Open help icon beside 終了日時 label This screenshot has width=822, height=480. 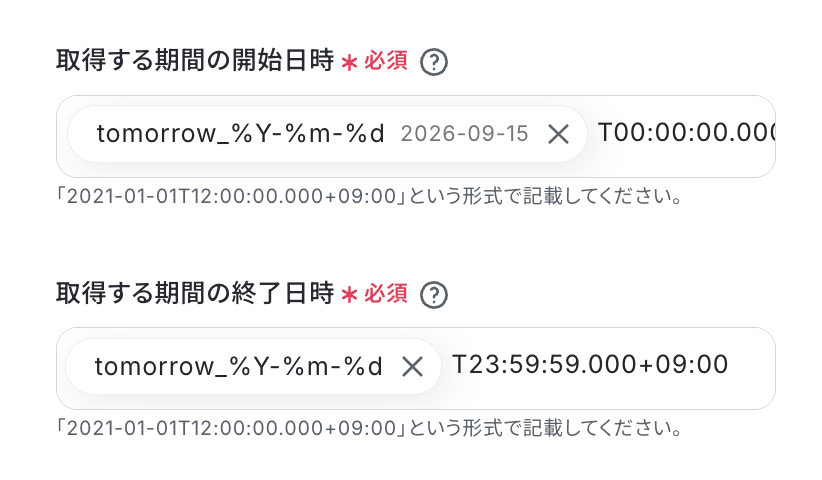pyautogui.click(x=434, y=295)
